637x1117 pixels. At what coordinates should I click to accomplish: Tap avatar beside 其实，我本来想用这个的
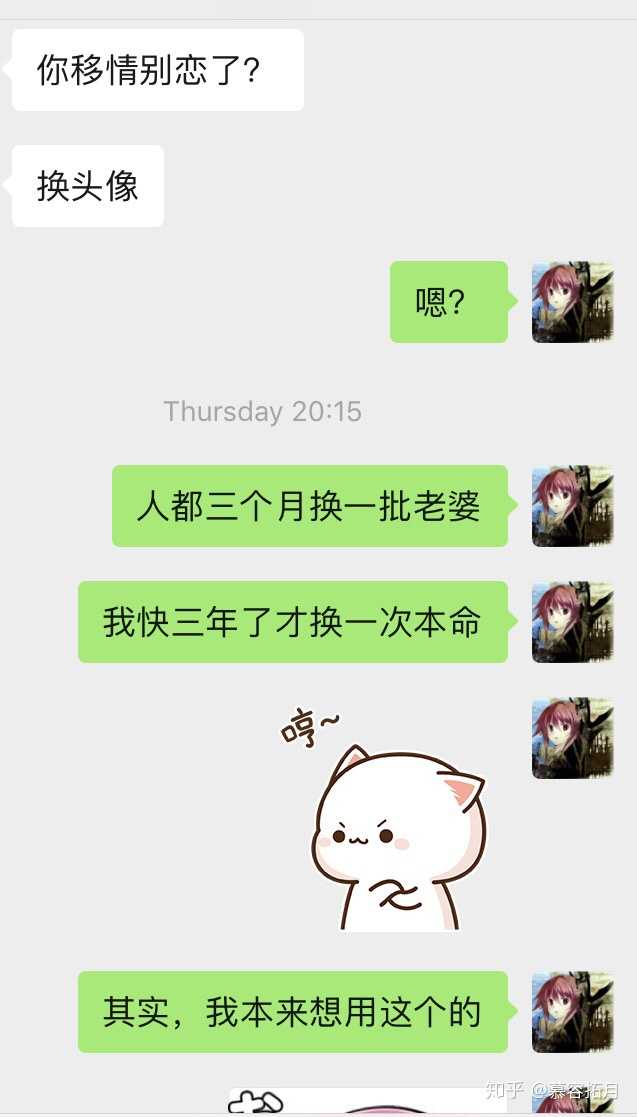(x=572, y=1012)
